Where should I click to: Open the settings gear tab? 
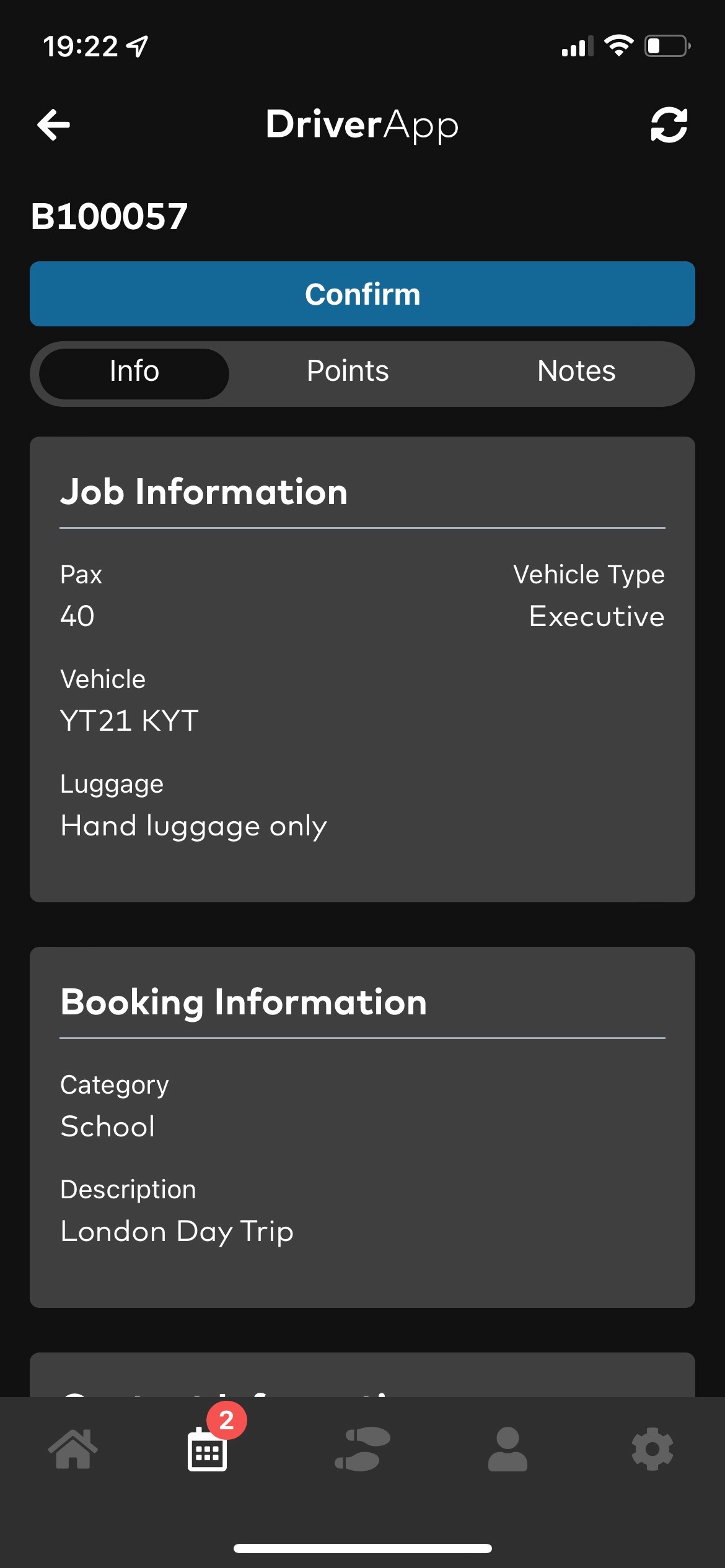(x=652, y=1449)
